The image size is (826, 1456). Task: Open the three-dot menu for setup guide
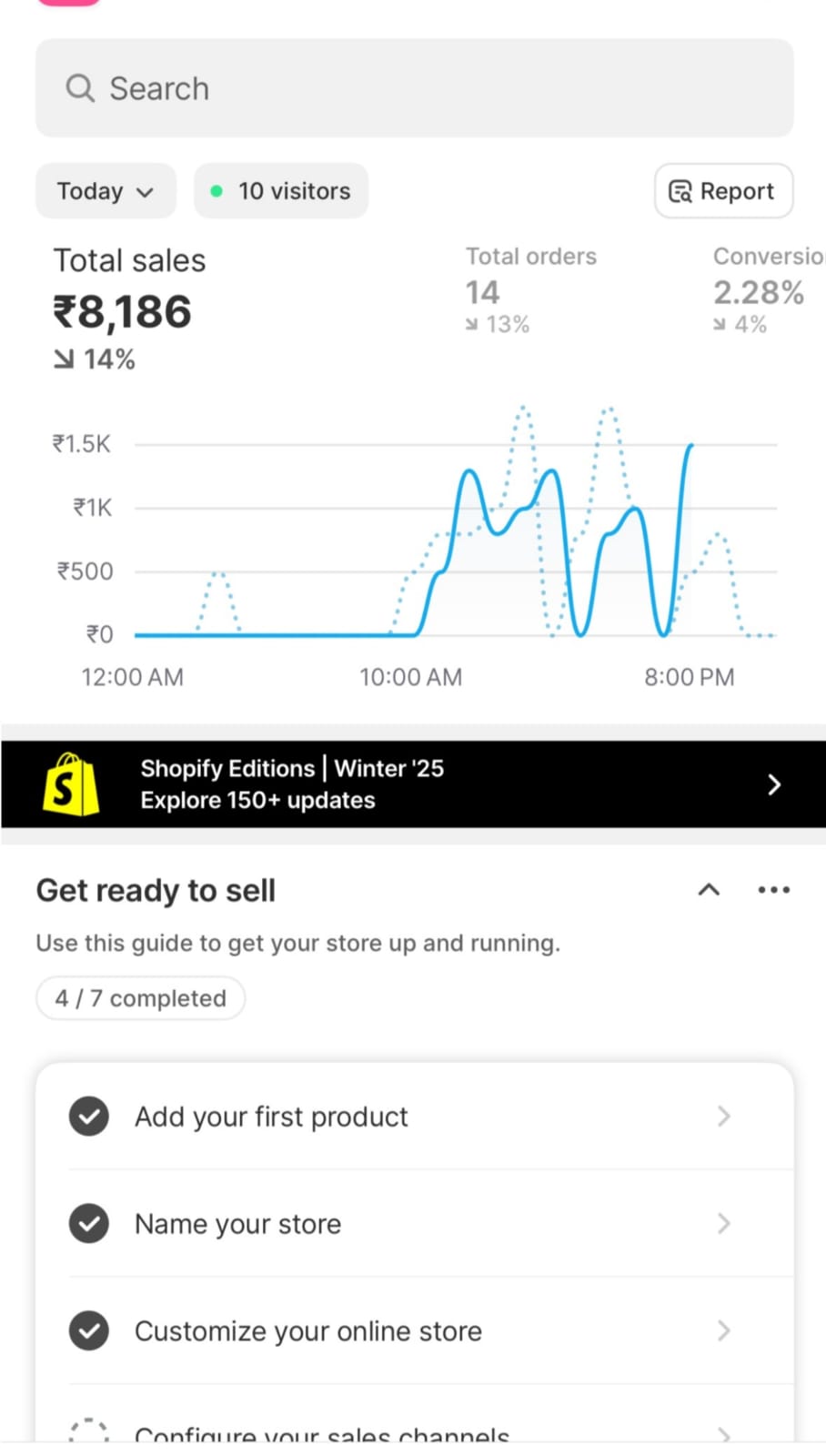(x=774, y=890)
